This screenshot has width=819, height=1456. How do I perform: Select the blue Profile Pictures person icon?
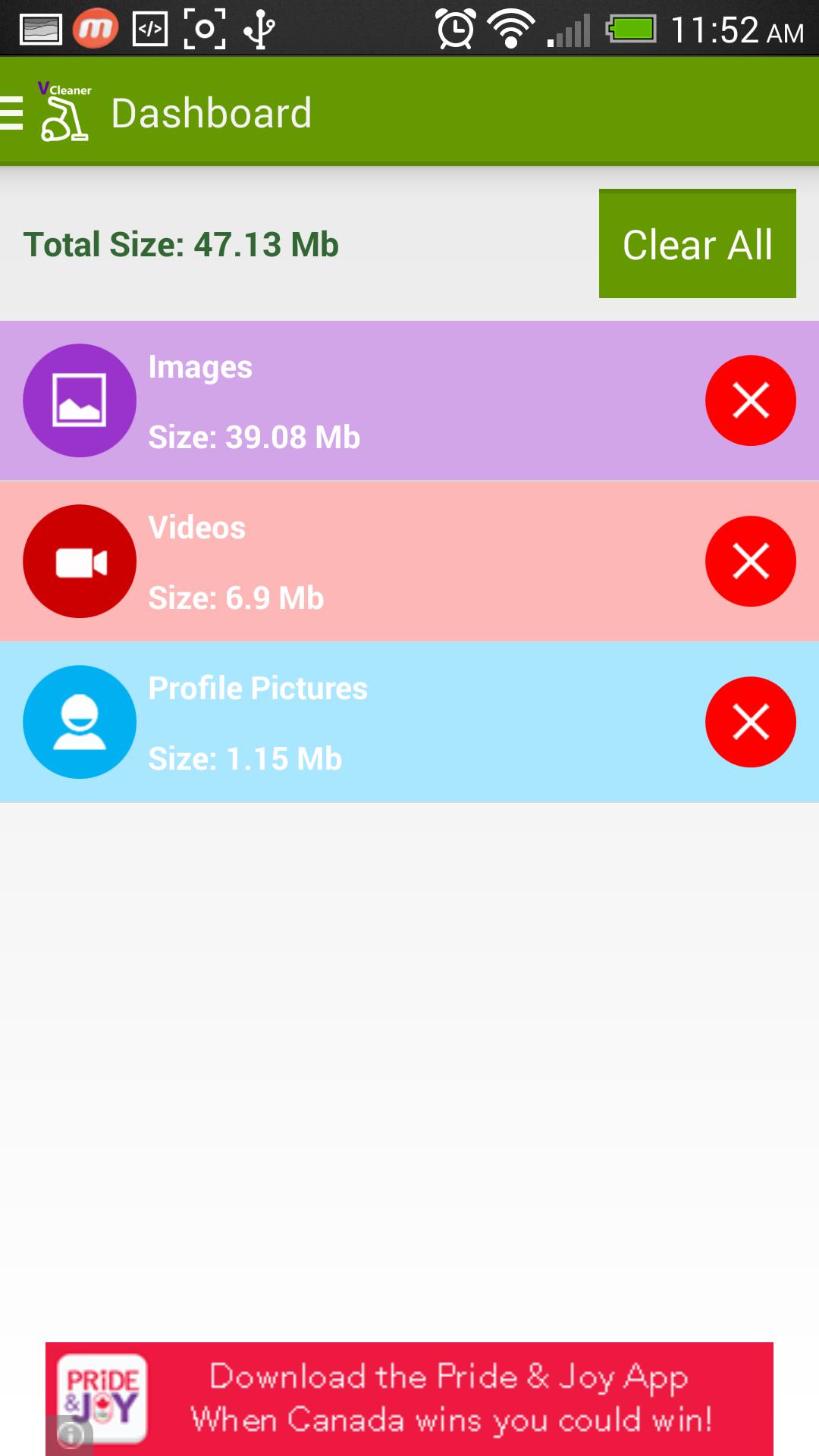coord(80,722)
